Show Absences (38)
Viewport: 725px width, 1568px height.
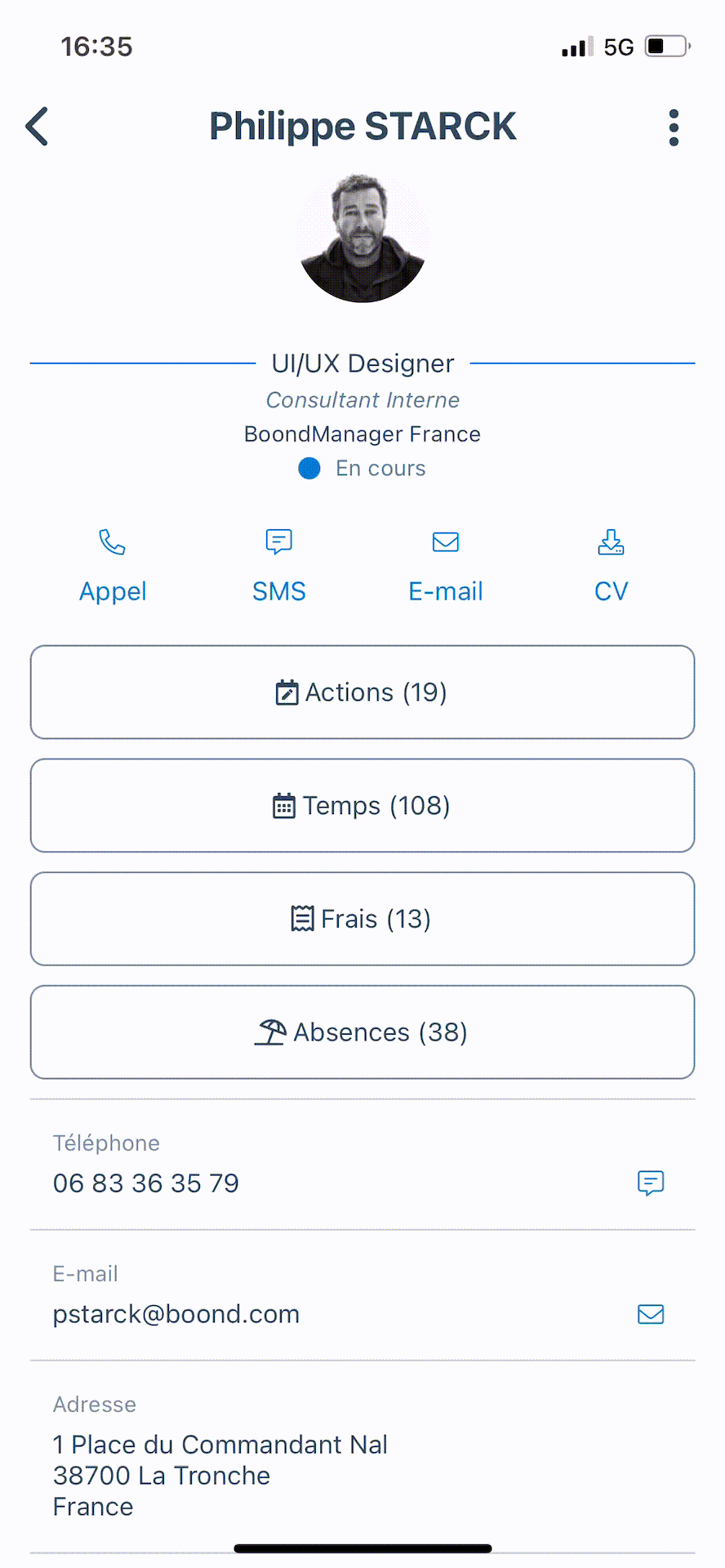click(x=362, y=1032)
